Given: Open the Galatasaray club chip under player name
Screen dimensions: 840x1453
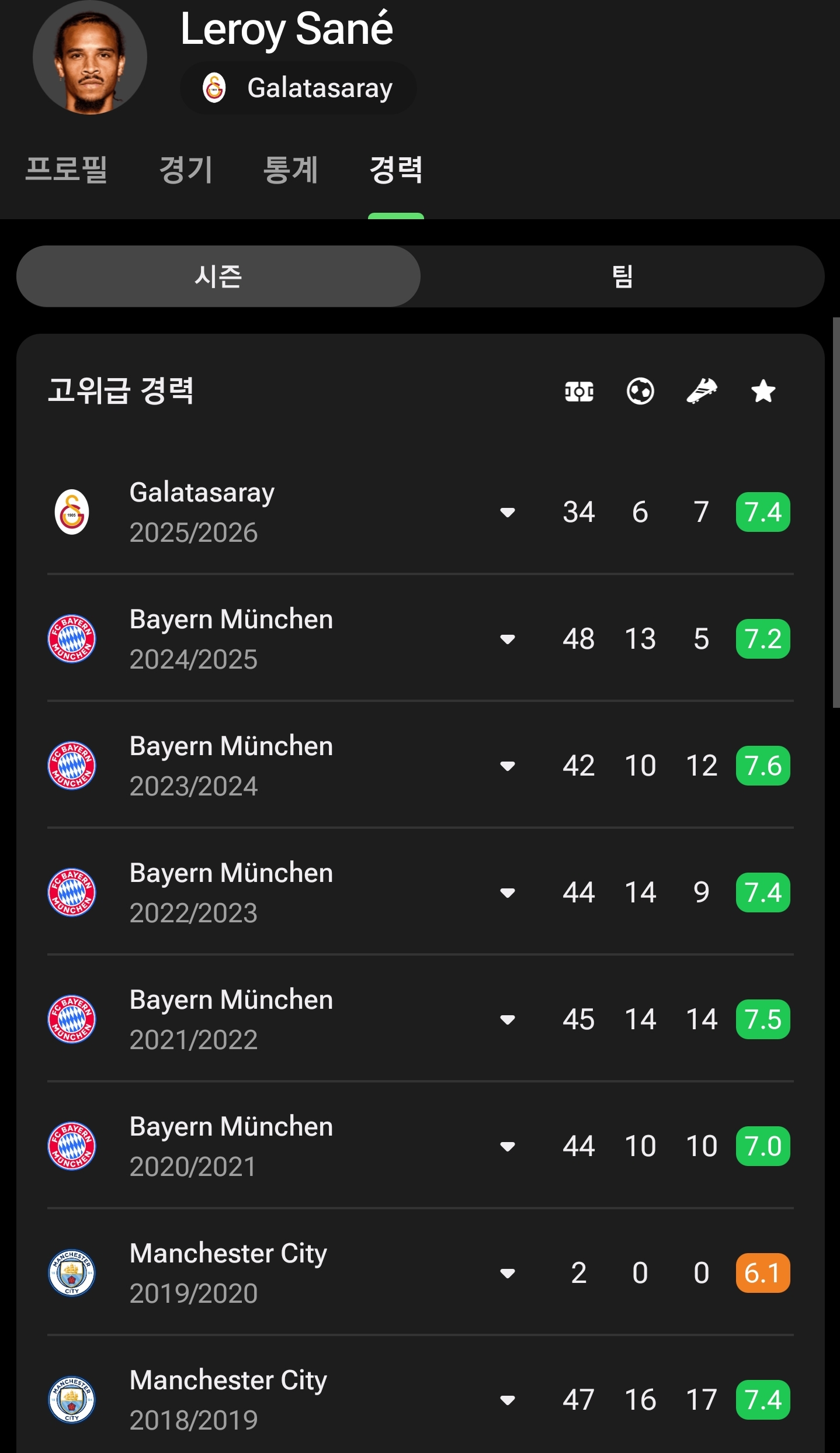Looking at the screenshot, I should (298, 88).
